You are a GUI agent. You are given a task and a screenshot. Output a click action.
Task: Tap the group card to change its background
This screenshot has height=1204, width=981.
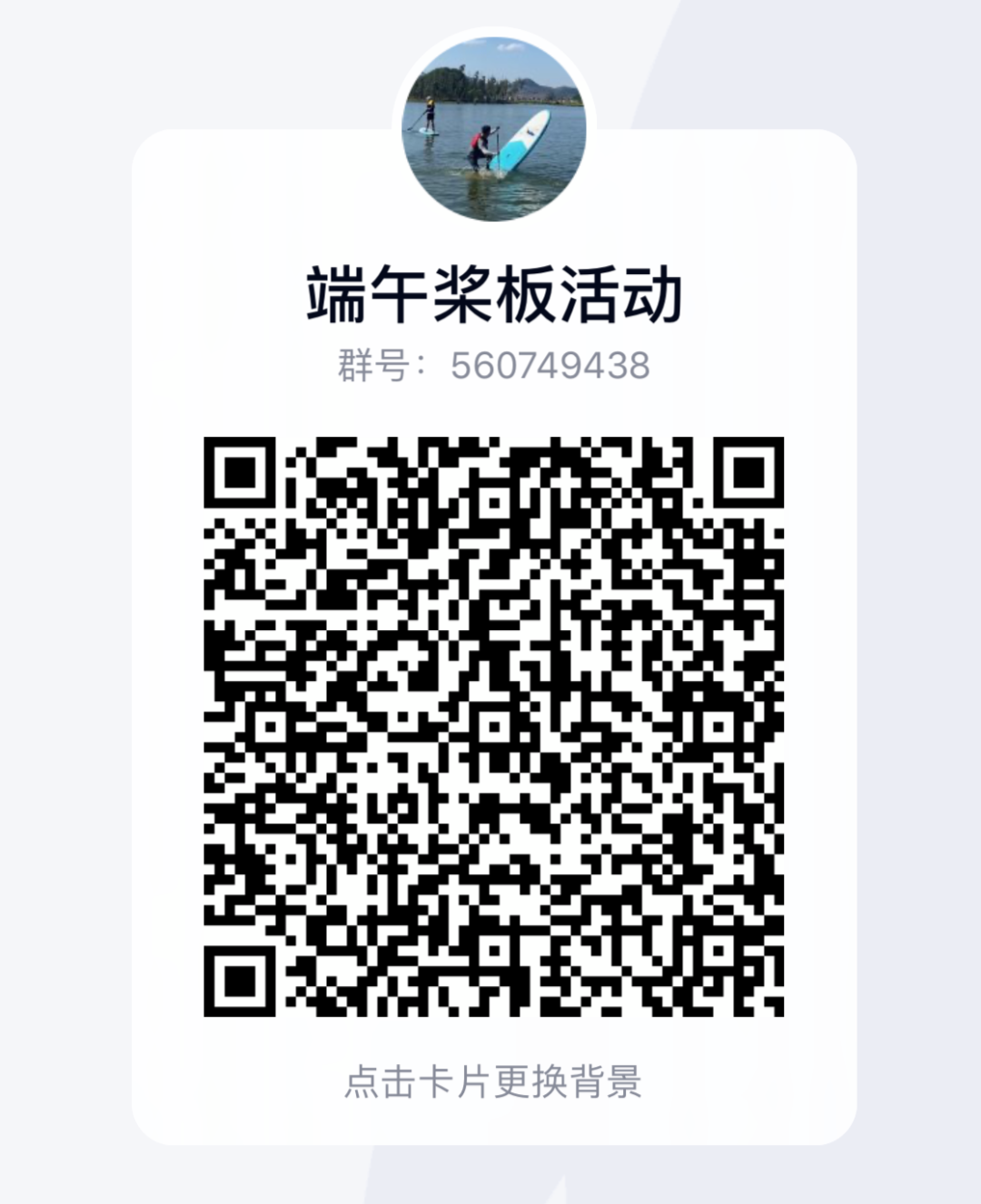click(x=493, y=1081)
